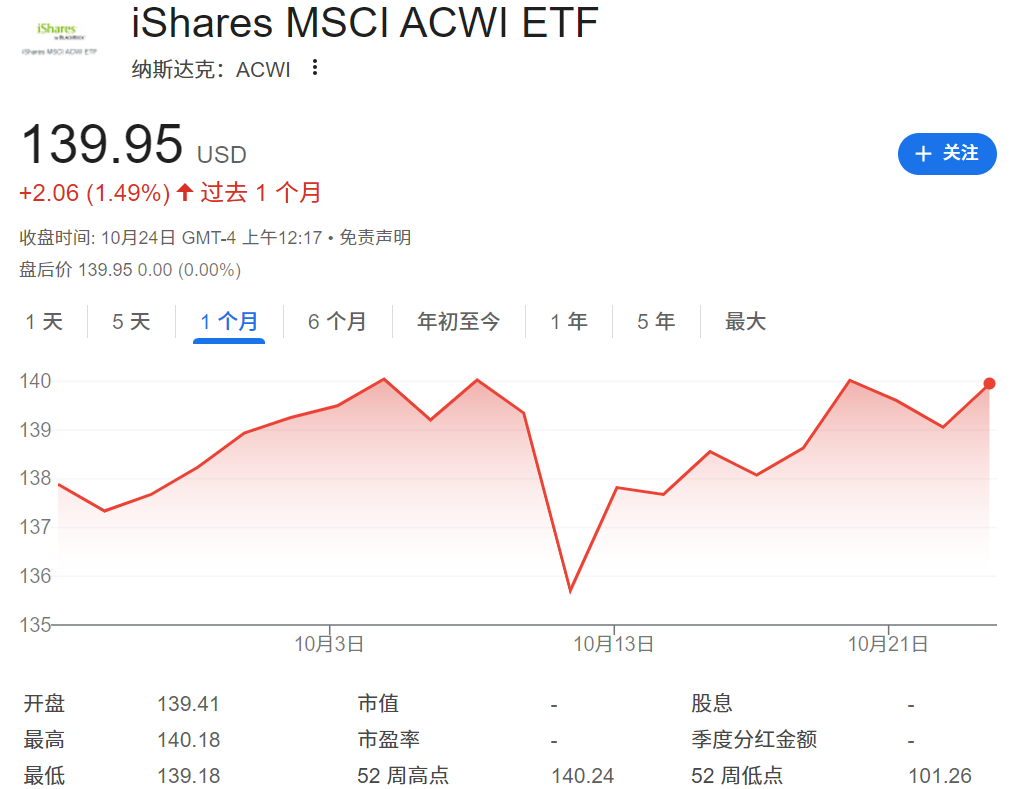1016x789 pixels.
Task: Select the 5 天 time range
Action: tap(131, 322)
